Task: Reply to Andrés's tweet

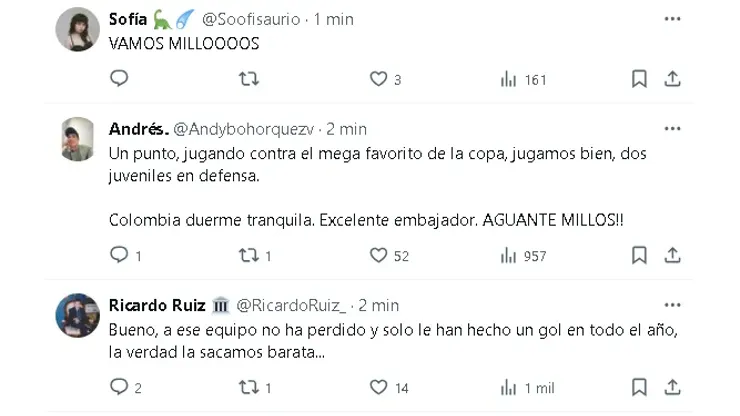Action: pyautogui.click(x=118, y=256)
